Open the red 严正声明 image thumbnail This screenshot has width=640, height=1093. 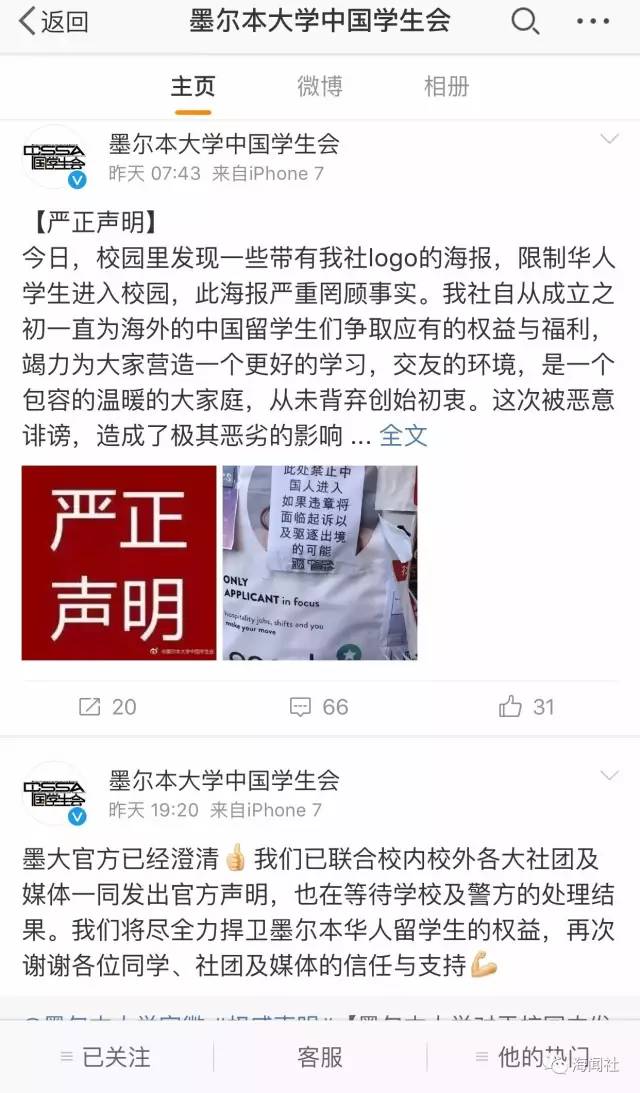click(x=119, y=563)
